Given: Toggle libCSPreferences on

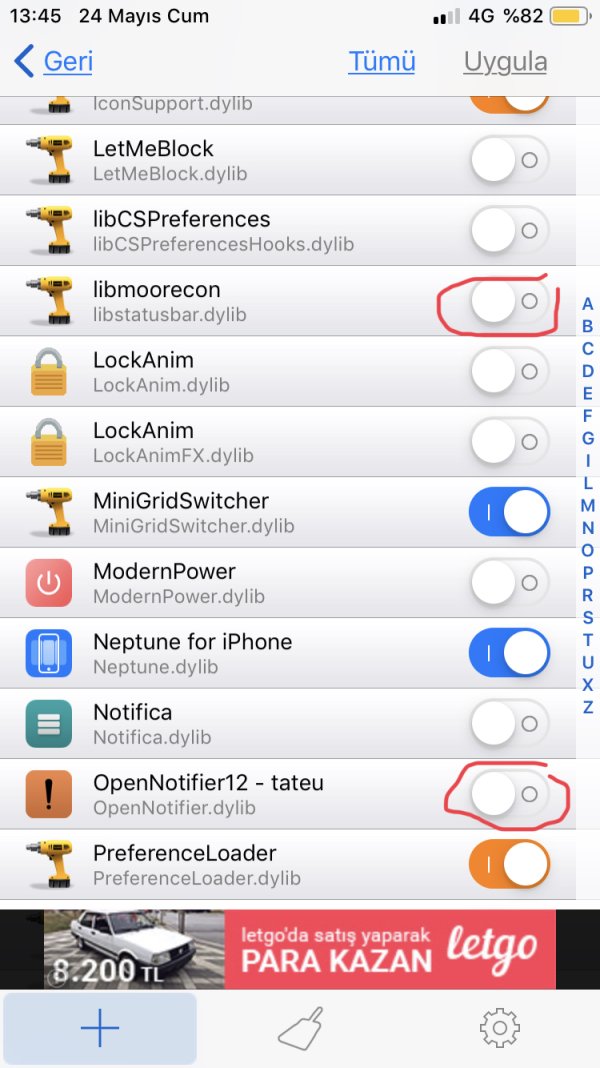Looking at the screenshot, I should click(x=509, y=230).
